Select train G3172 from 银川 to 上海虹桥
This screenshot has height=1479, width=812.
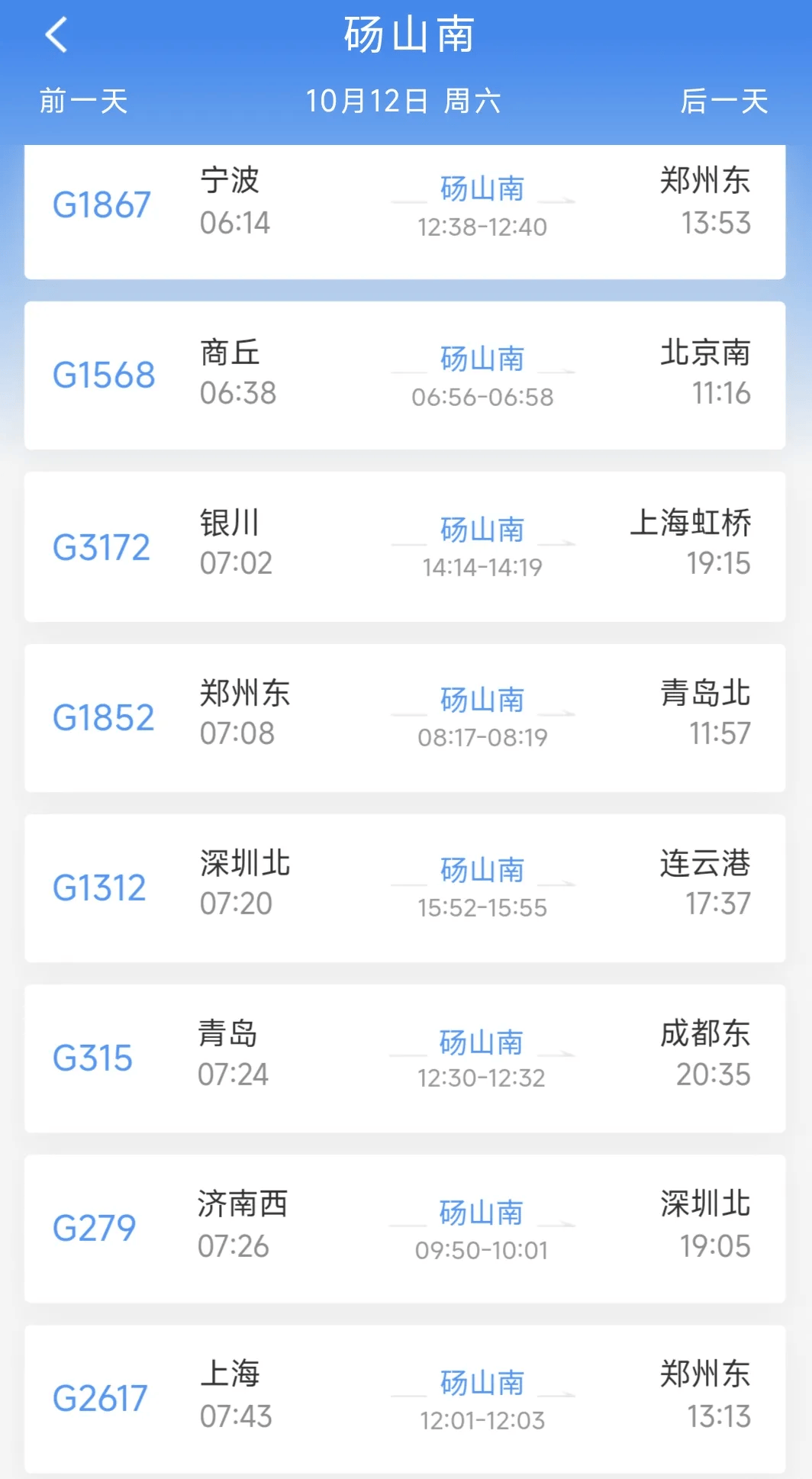(x=404, y=546)
